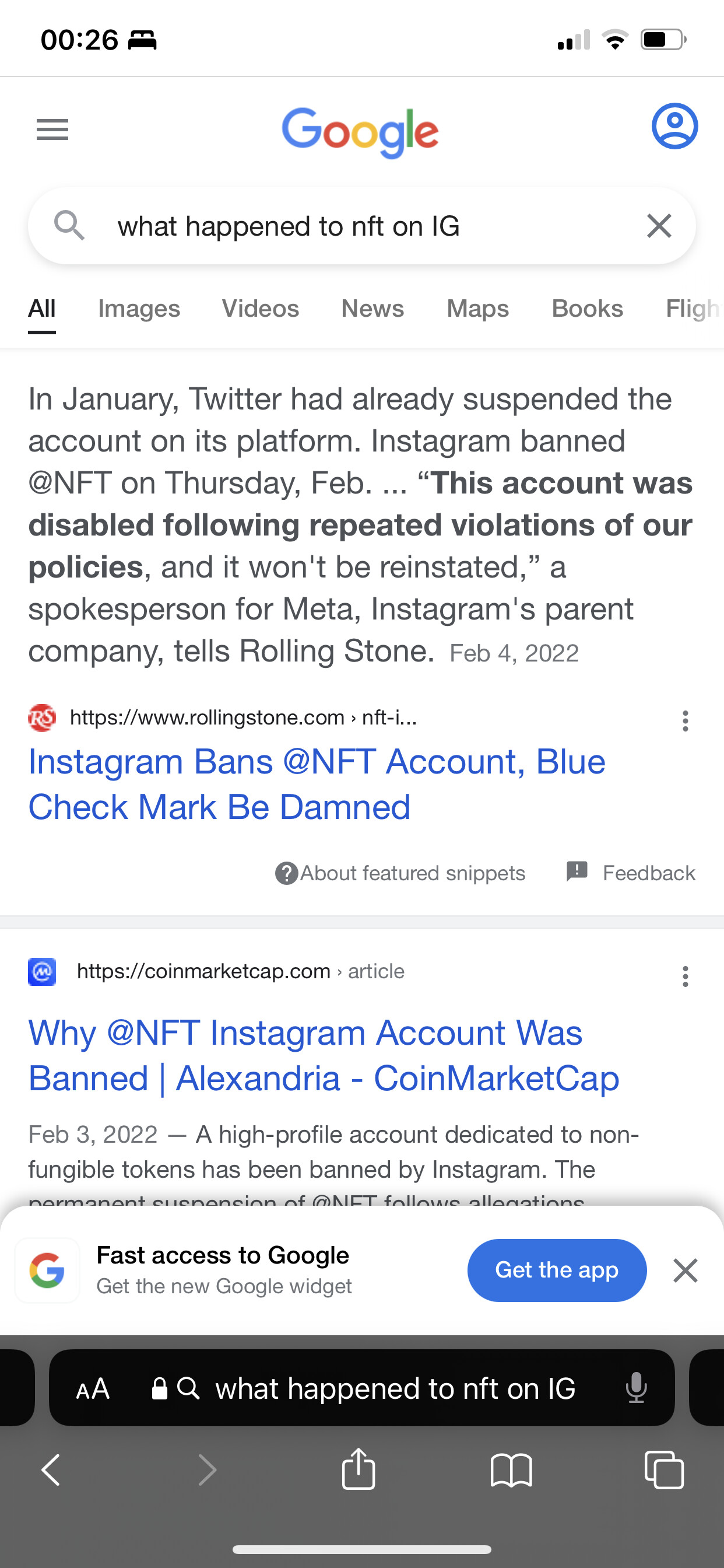Image resolution: width=724 pixels, height=1568 pixels.
Task: Open options for the Rolling Stone result
Action: tap(685, 720)
